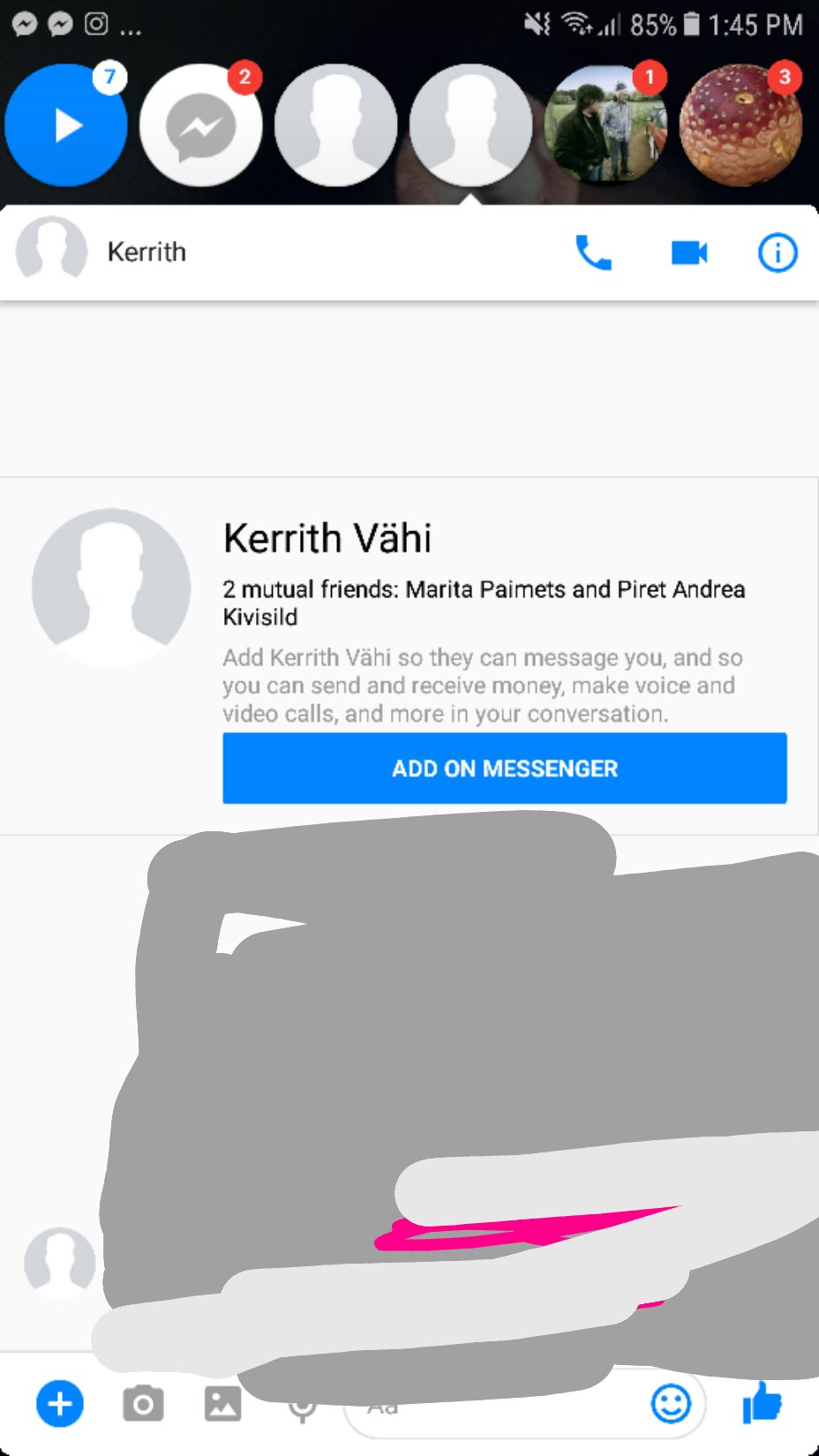819x1456 pixels.
Task: Open the chat head with 7 unread
Action: point(66,124)
